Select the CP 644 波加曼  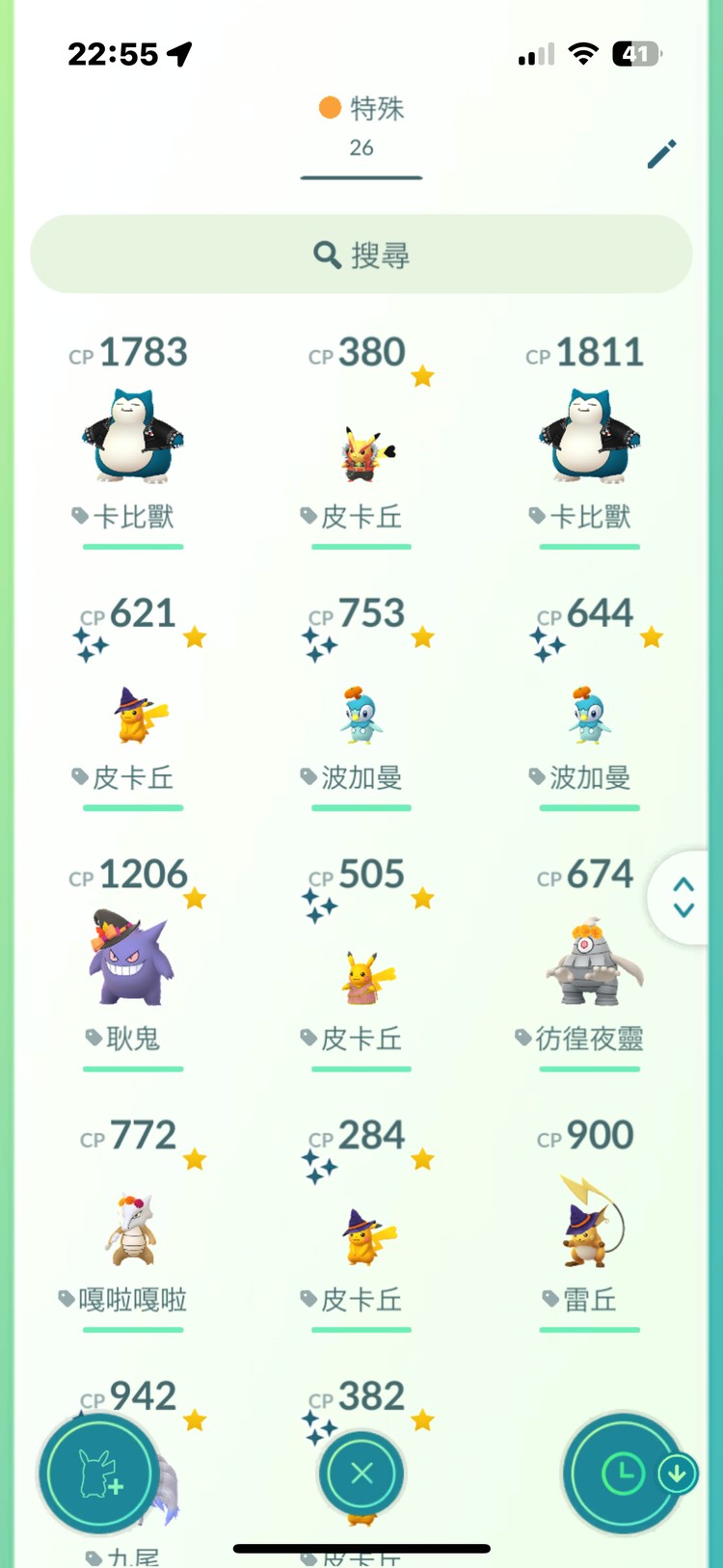pos(589,716)
